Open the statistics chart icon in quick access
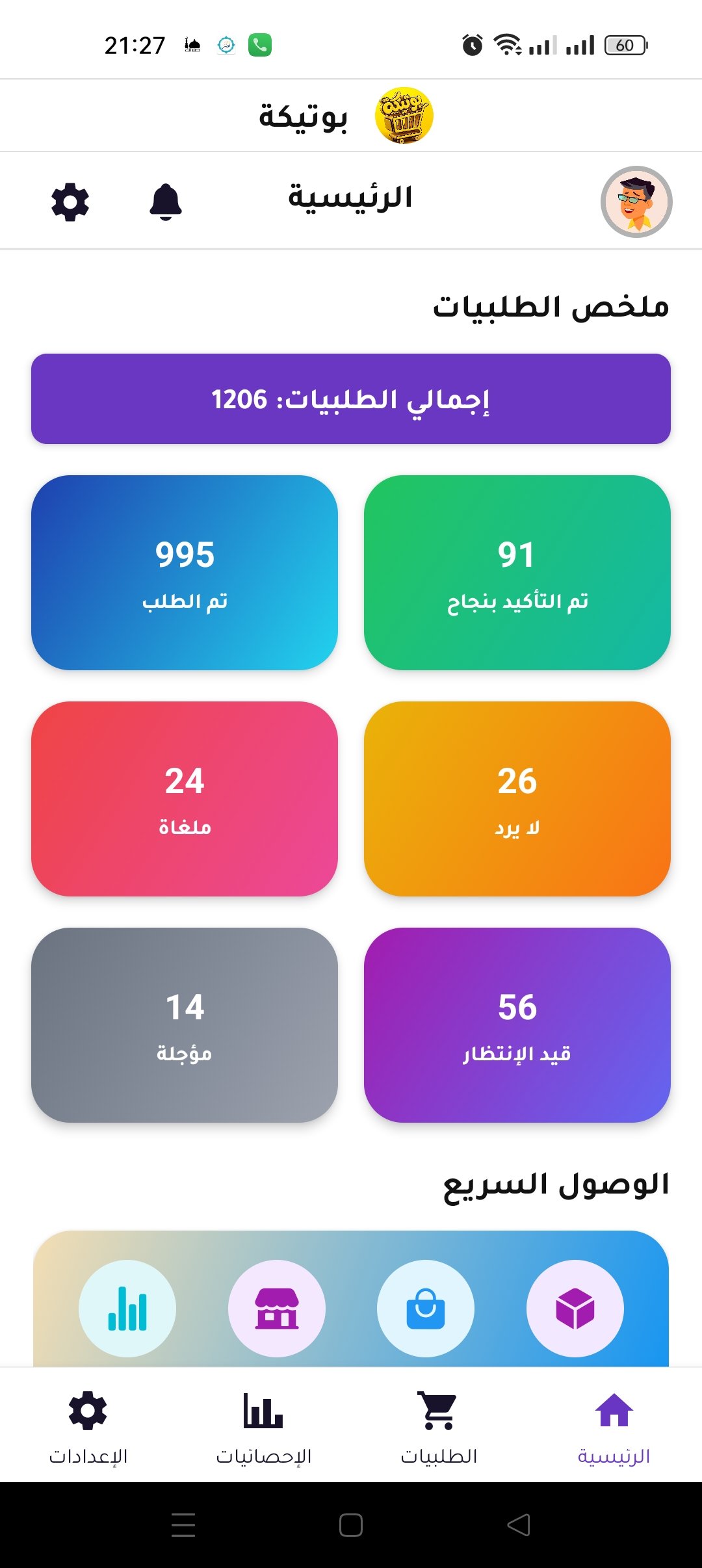This screenshot has width=702, height=1568. pos(127,1309)
